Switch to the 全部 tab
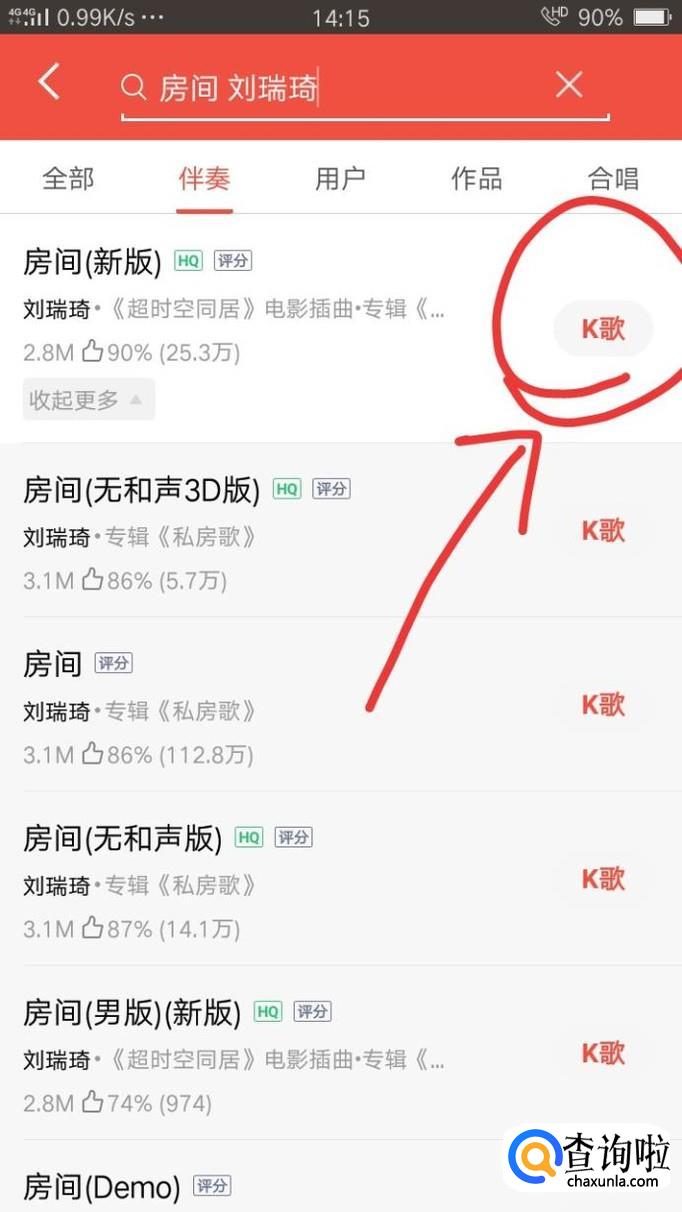Screen dimensions: 682x1212 (x=68, y=179)
